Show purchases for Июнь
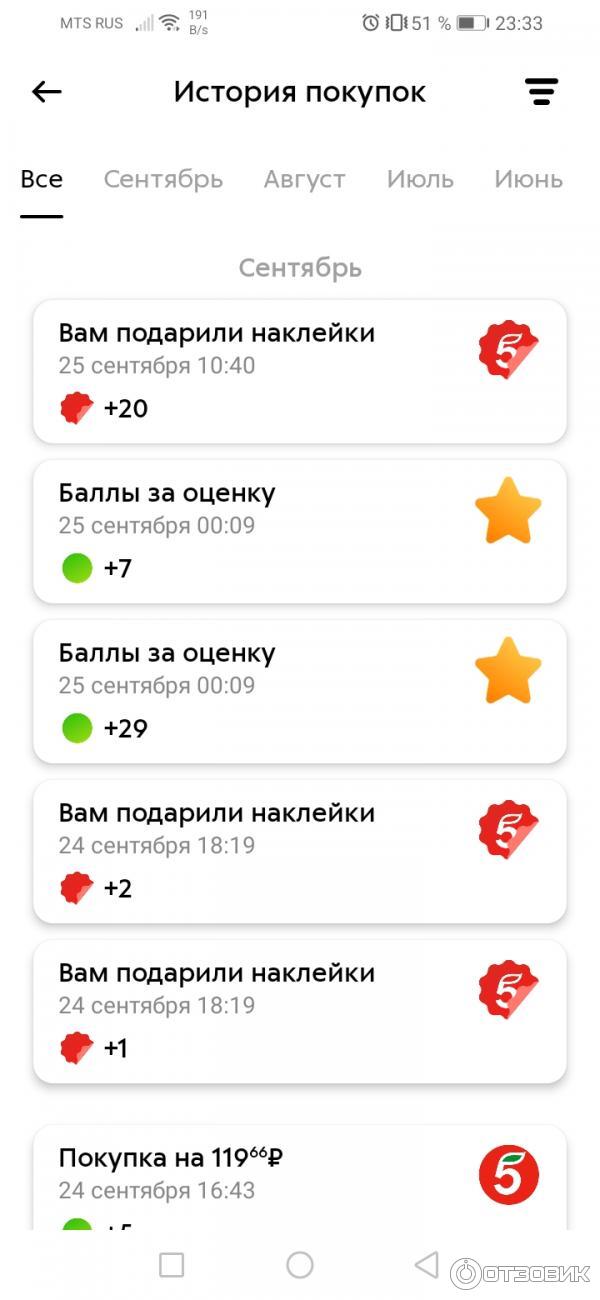The width and height of the screenshot is (600, 1300). (x=528, y=180)
